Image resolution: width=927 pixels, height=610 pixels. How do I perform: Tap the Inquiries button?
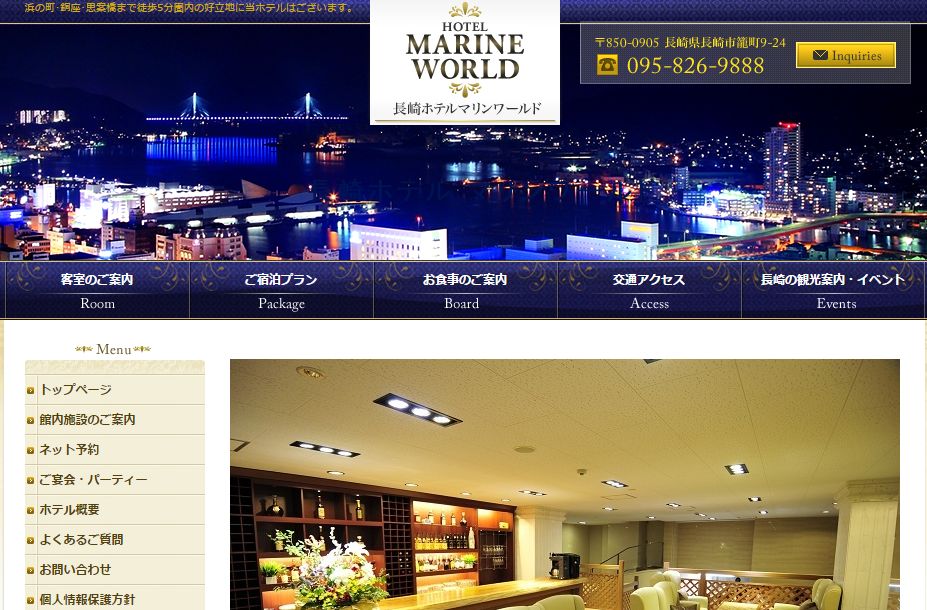click(x=845, y=56)
